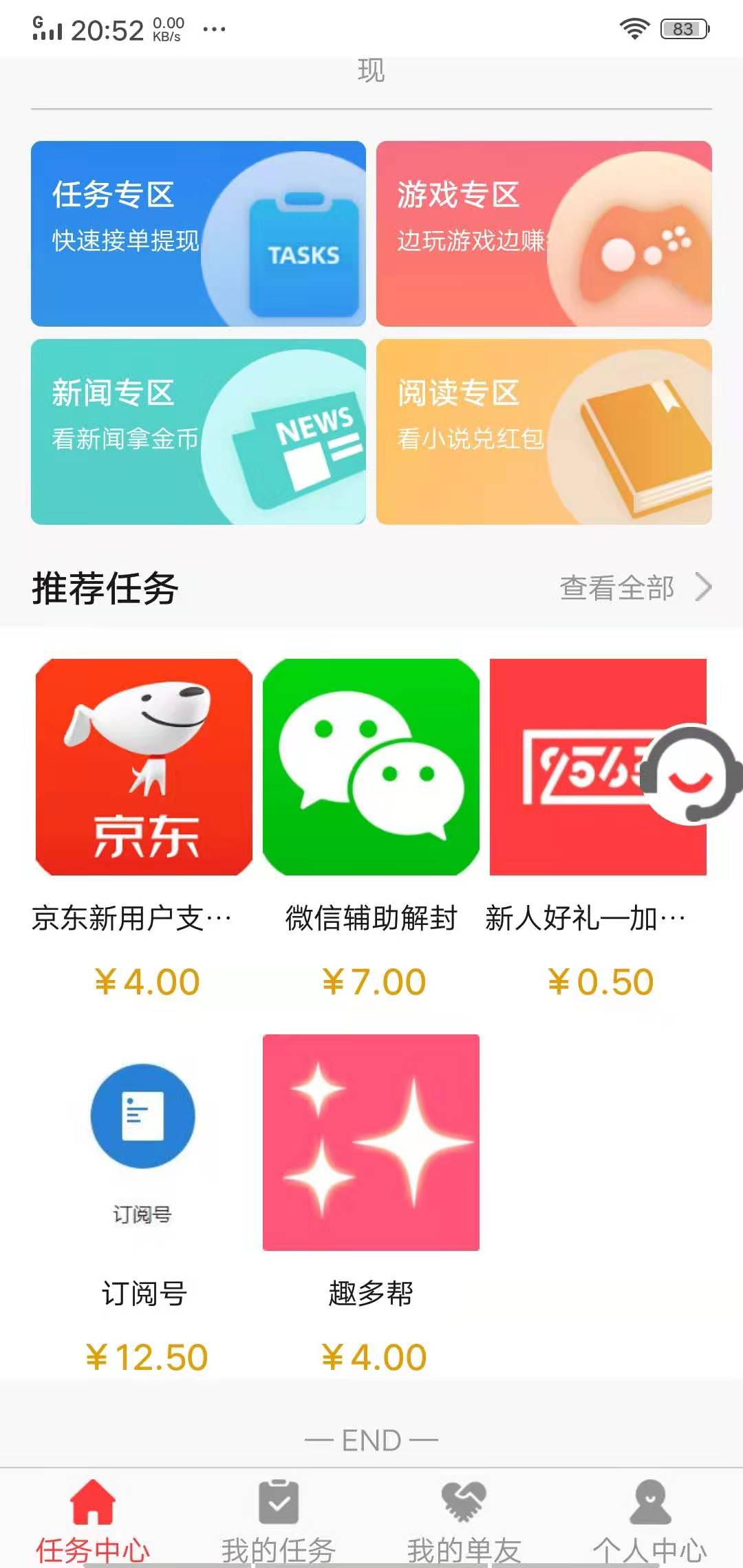
Task: Enter the 新闻专区 news zone
Action: (x=198, y=432)
